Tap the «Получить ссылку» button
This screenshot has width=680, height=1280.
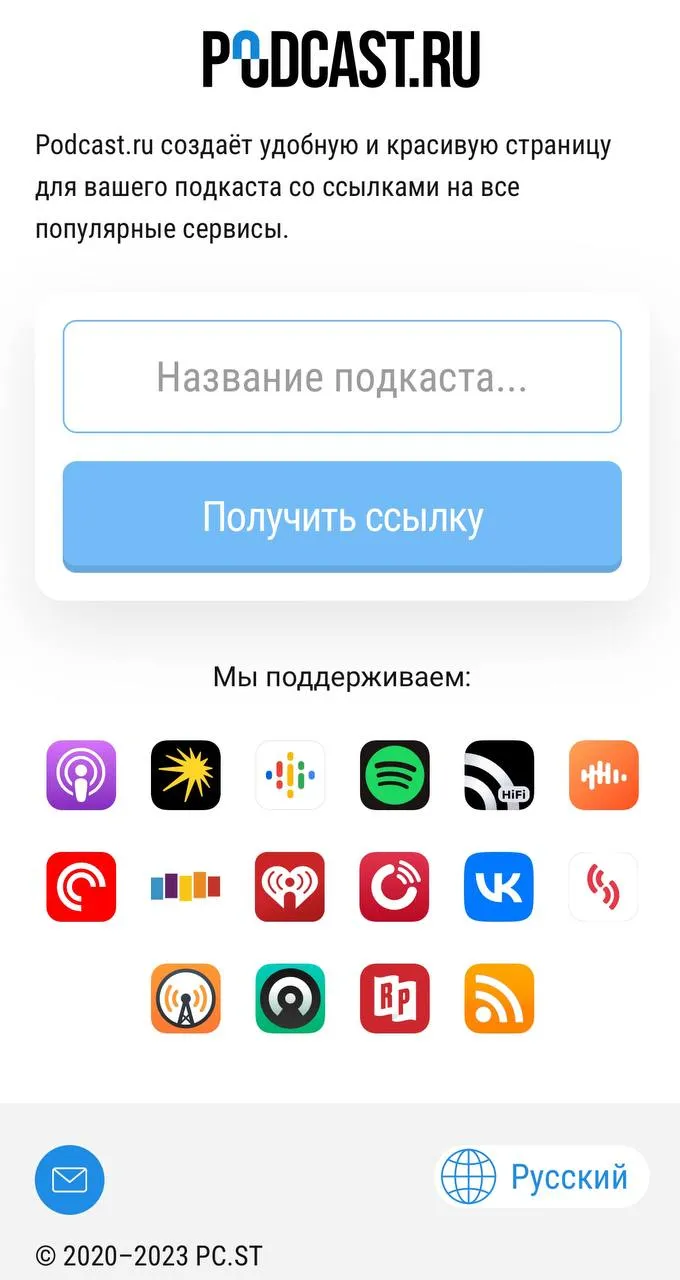click(342, 517)
